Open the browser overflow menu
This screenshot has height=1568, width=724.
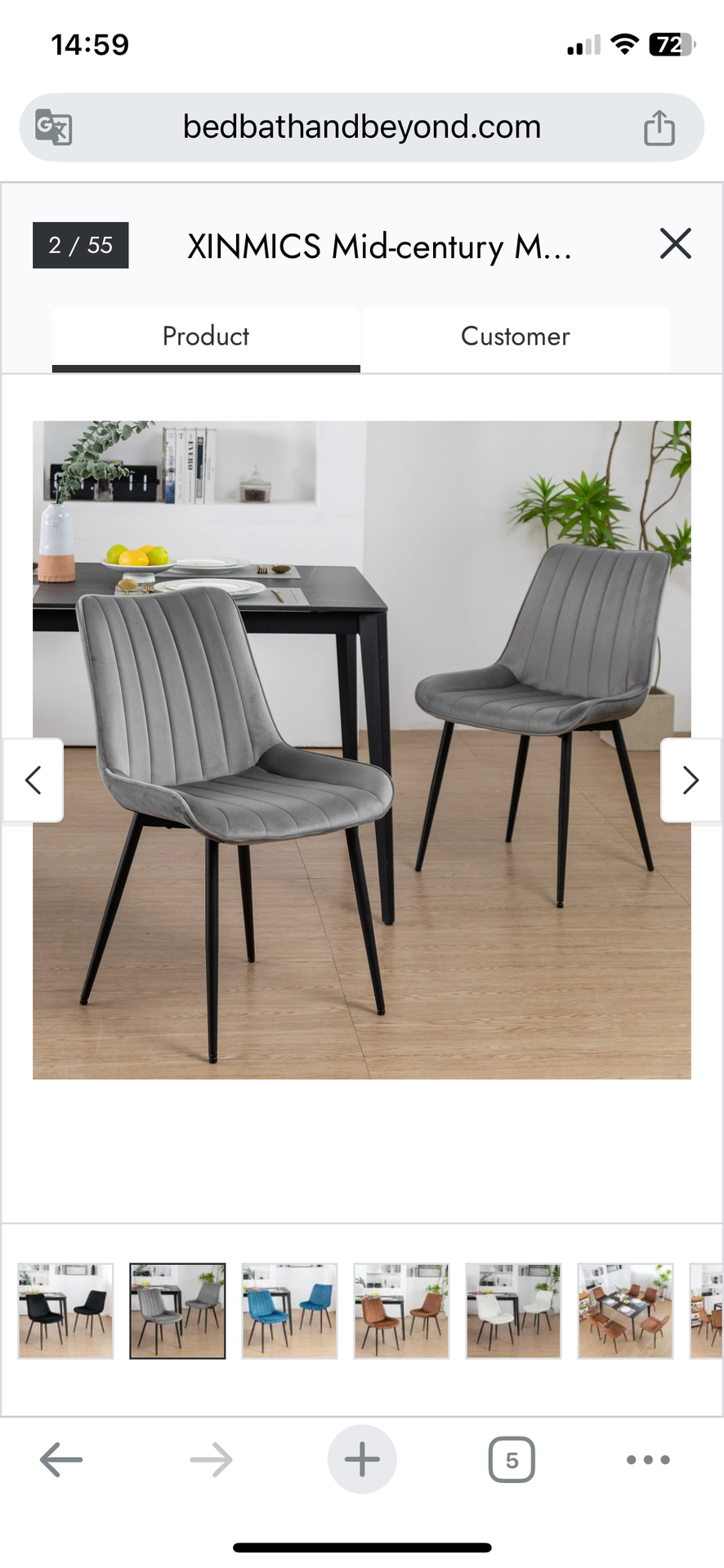tap(648, 1459)
